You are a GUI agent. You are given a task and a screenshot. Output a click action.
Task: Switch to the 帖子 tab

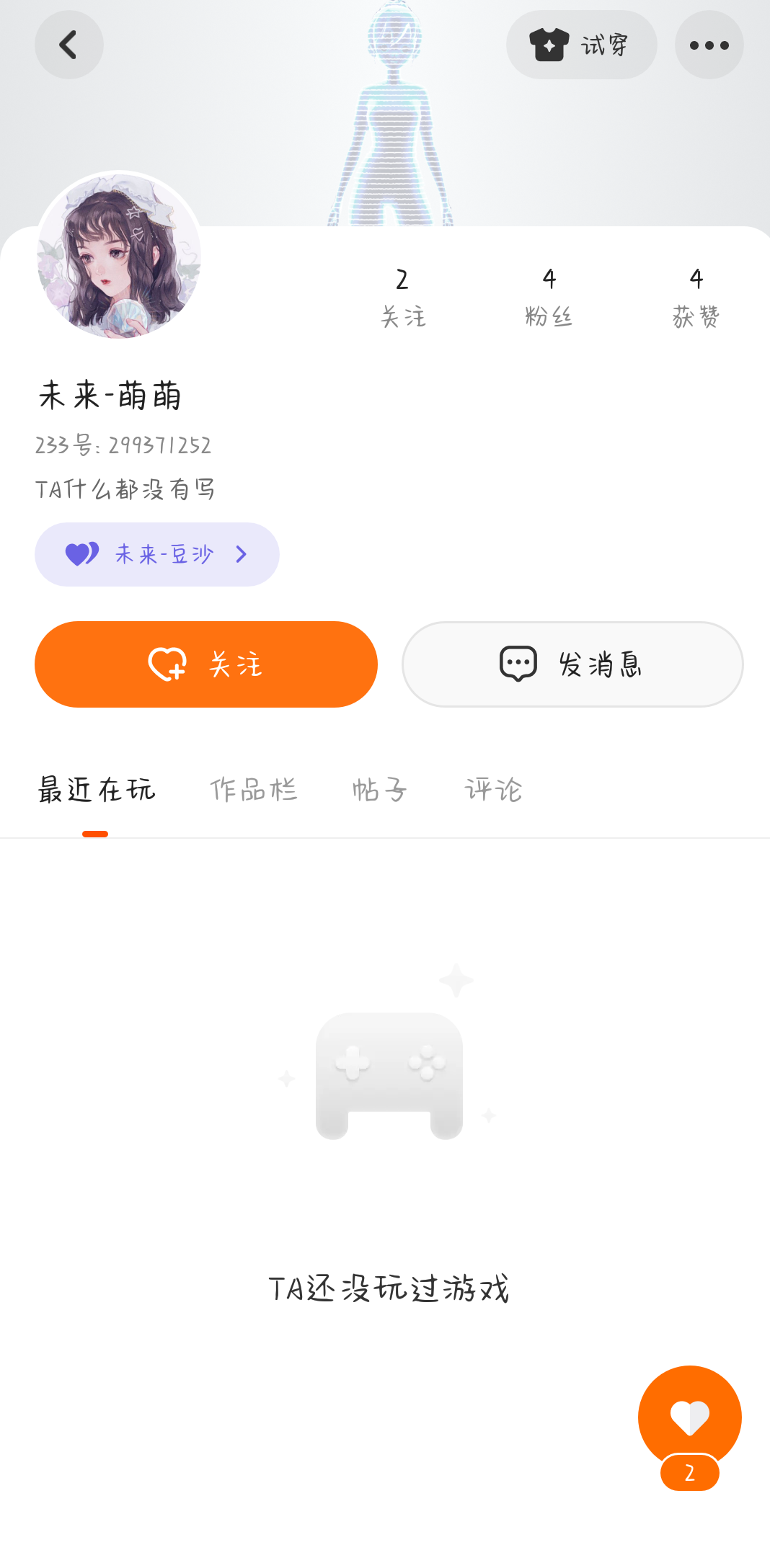click(379, 790)
